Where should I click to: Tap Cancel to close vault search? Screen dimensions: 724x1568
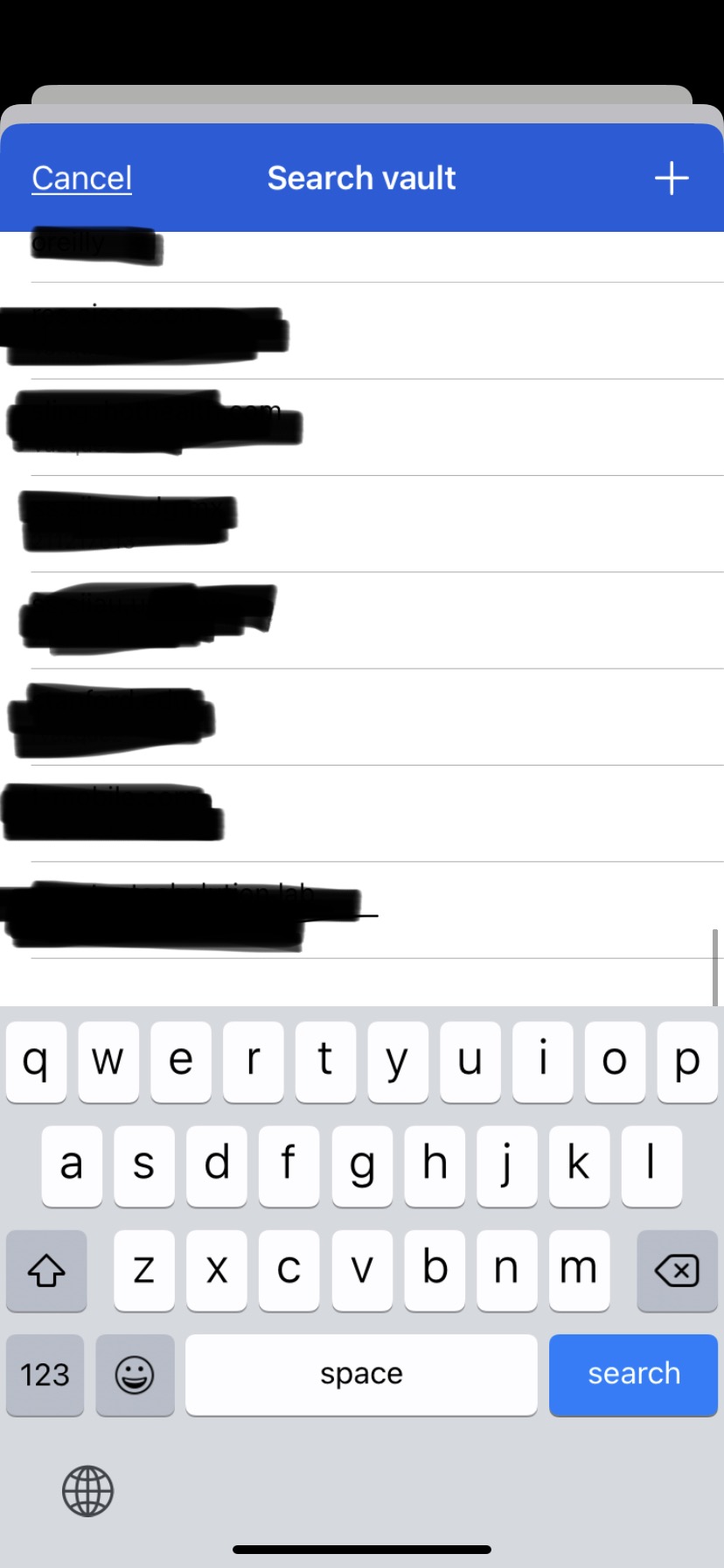pyautogui.click(x=81, y=178)
